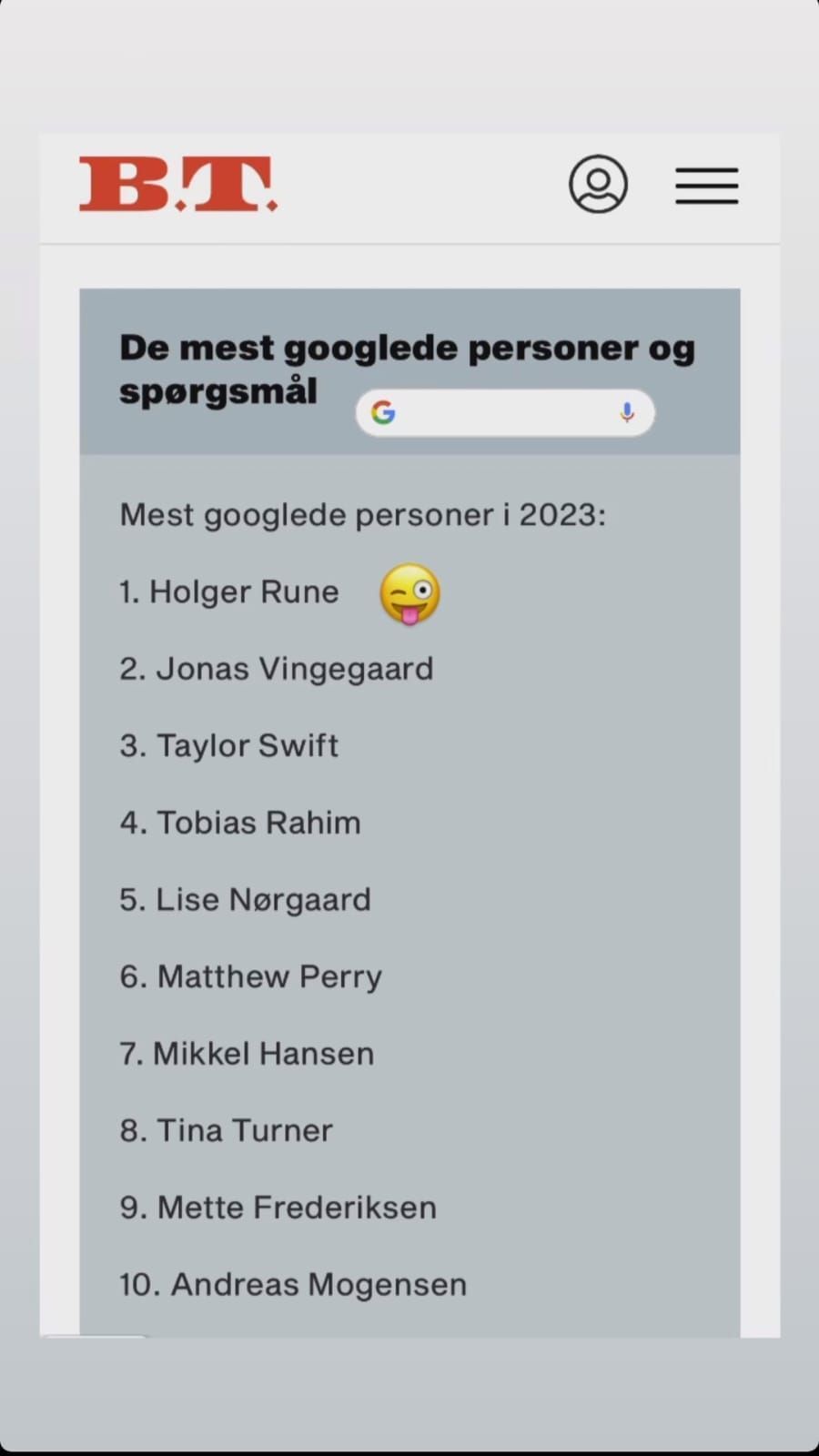Click the B.T. logo to go home
This screenshot has width=819, height=1456.
tap(178, 184)
